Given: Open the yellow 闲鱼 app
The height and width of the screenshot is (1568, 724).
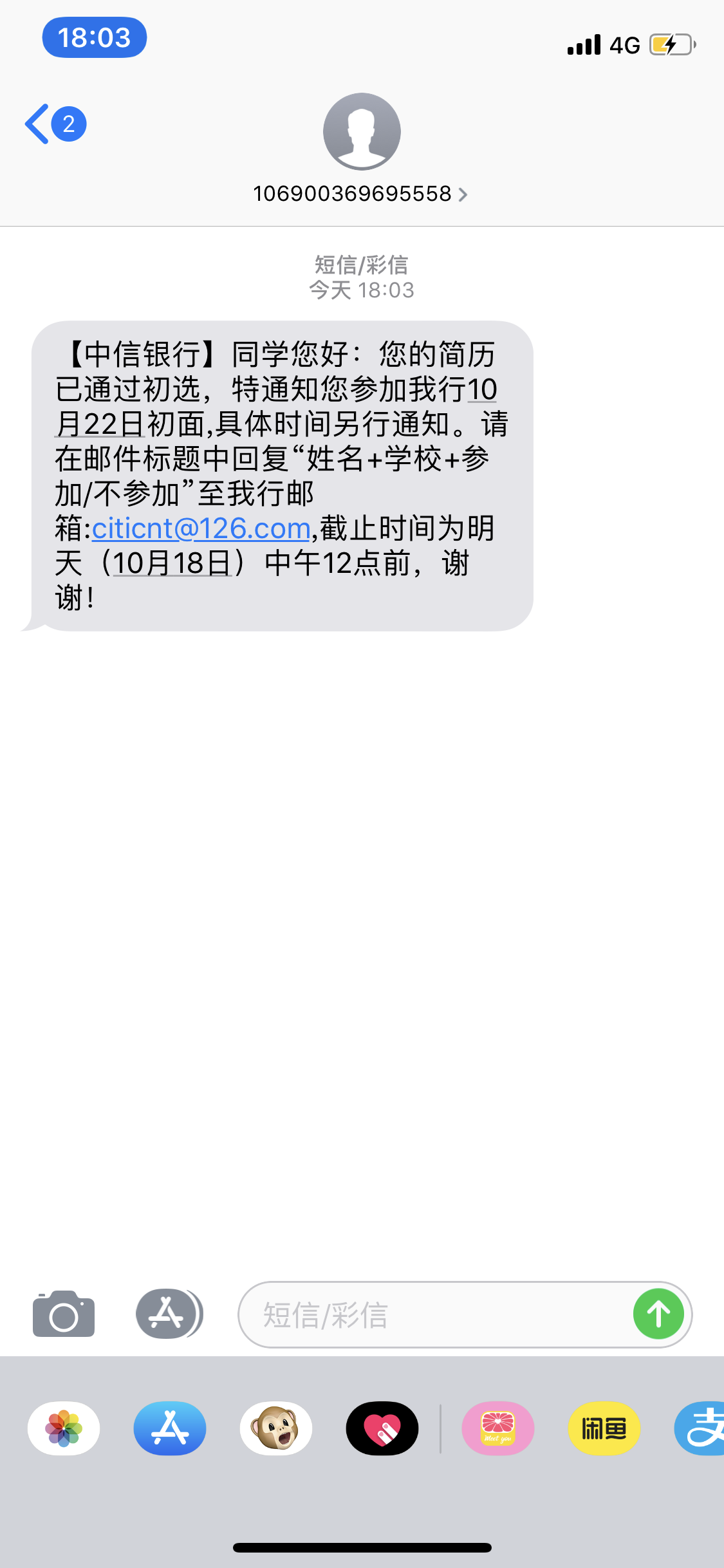Looking at the screenshot, I should 604,1428.
